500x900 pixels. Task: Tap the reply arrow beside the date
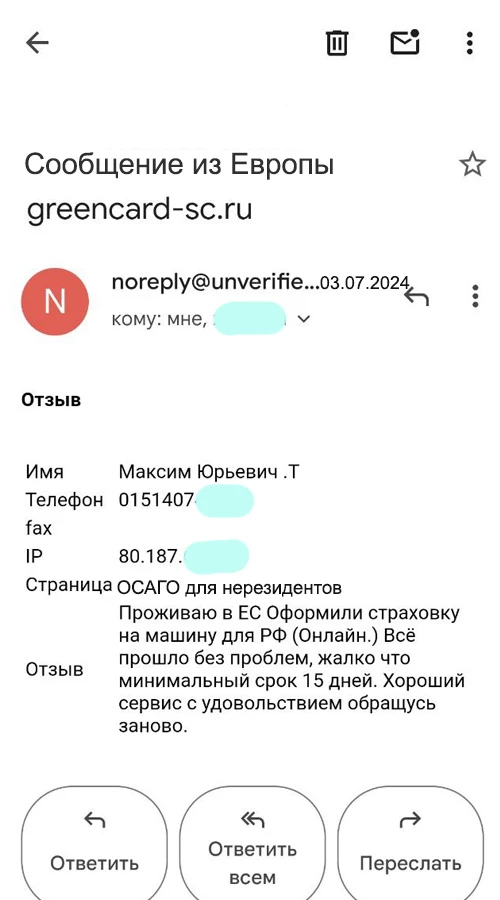pos(417,296)
